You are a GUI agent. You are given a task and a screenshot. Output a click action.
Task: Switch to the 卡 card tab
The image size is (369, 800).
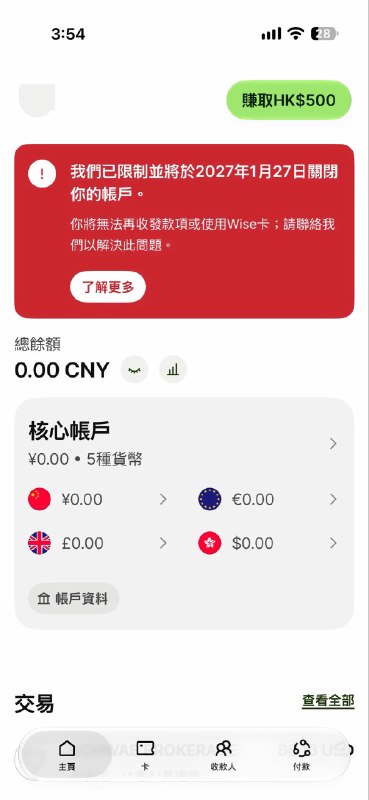click(x=145, y=755)
